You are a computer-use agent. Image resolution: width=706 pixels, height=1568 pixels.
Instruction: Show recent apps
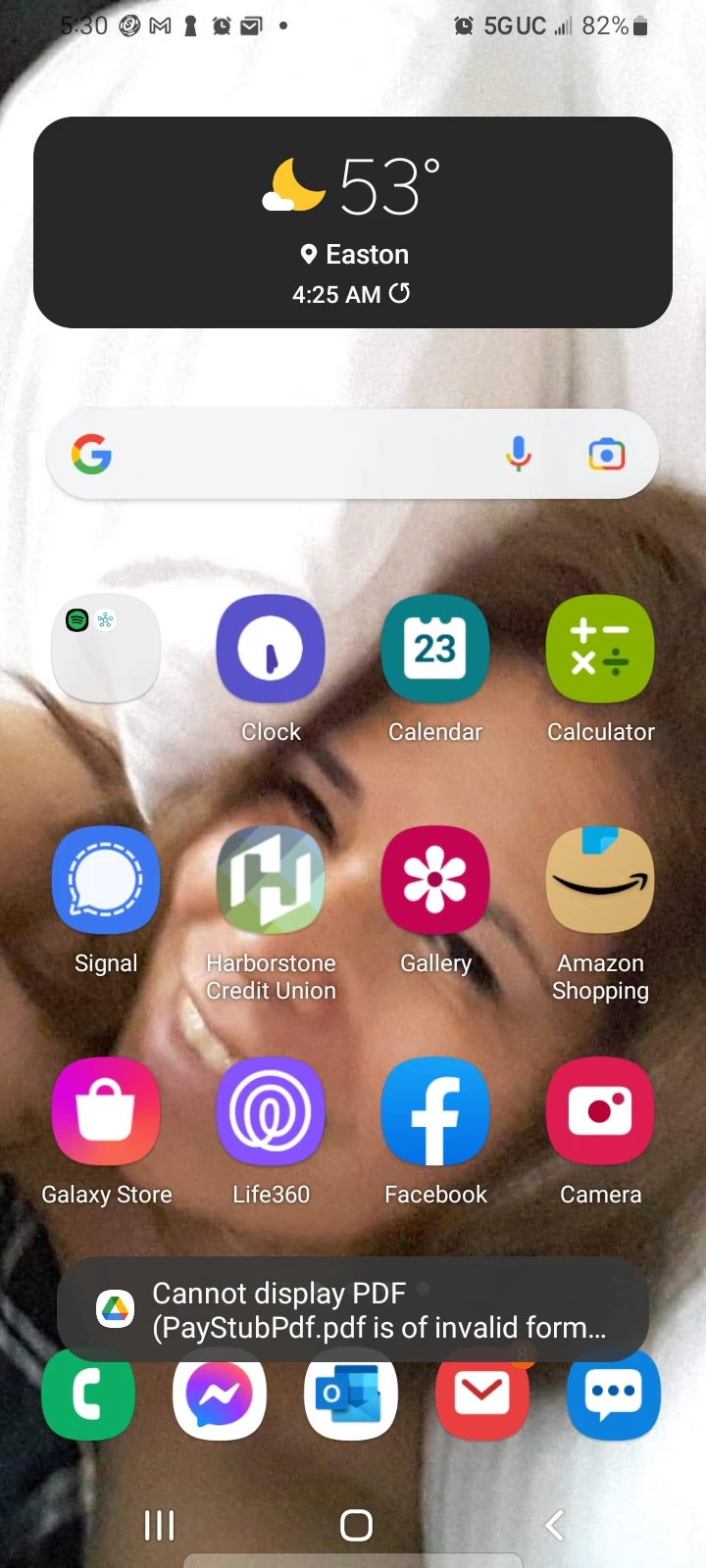click(159, 1525)
